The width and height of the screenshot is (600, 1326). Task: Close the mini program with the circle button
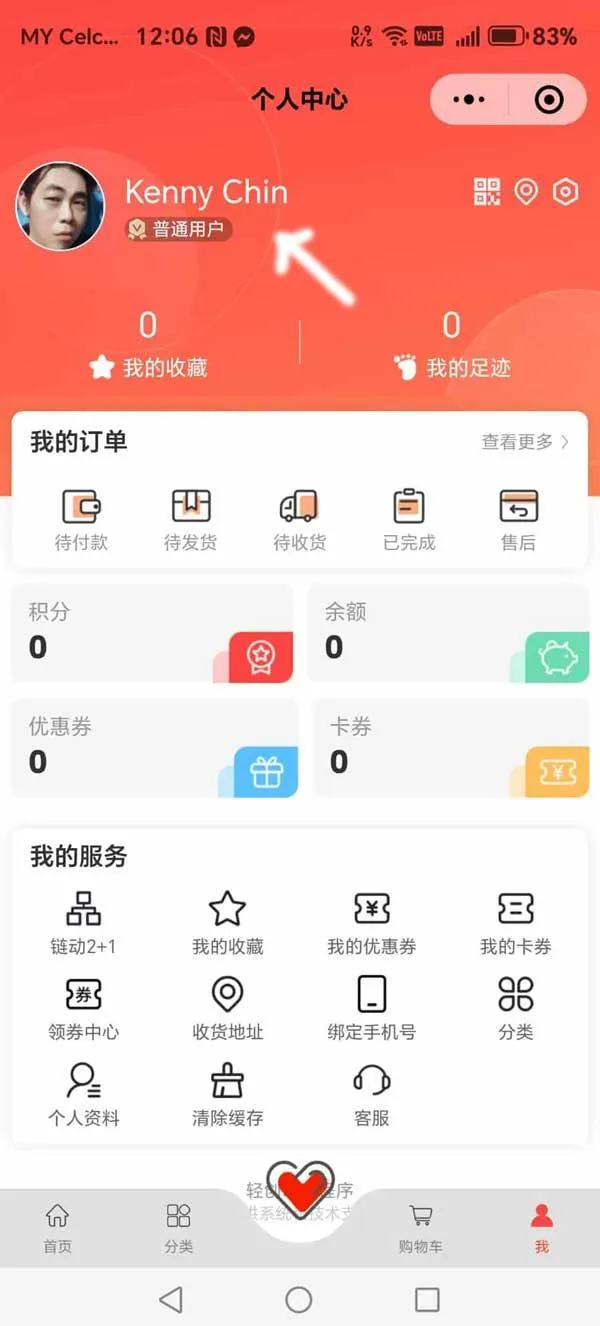(549, 99)
